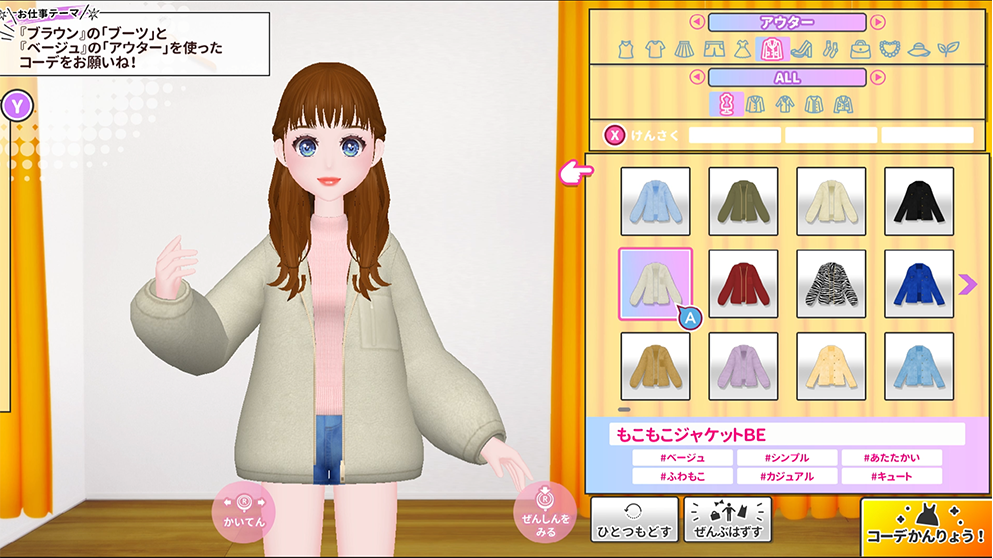Go to the next page of outerwear
Image resolution: width=993 pixels, height=558 pixels.
(x=966, y=285)
